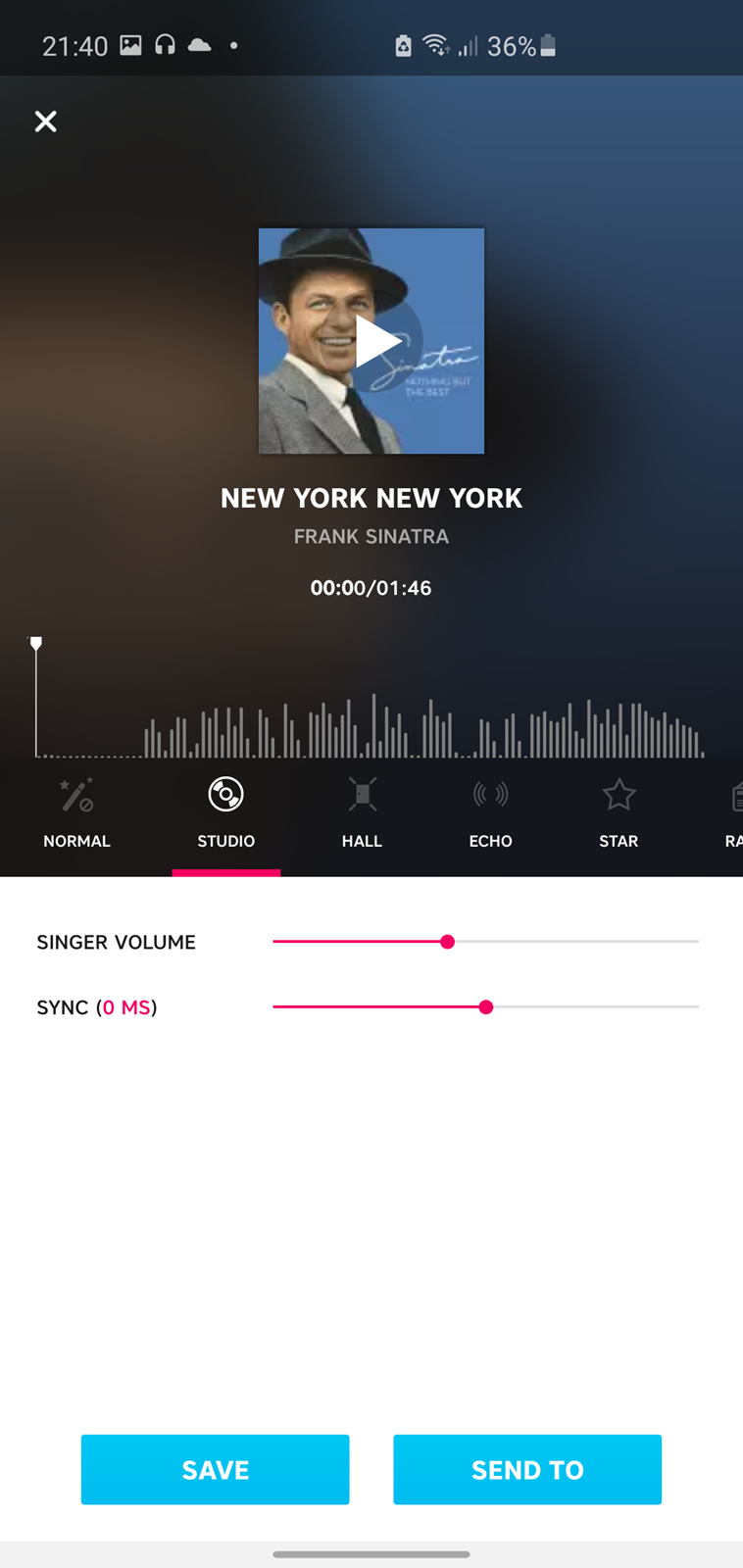Apply the Echo effect

pos(490,813)
